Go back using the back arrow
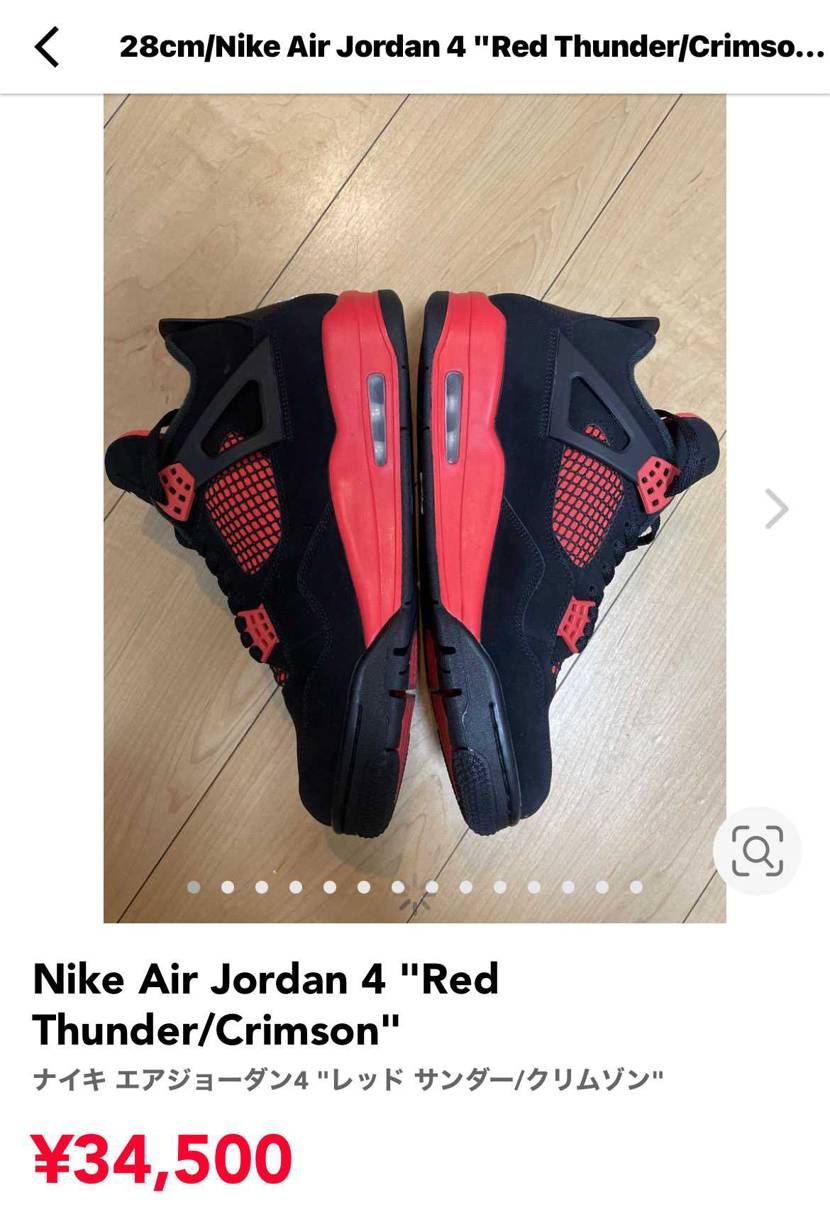830x1207 pixels. point(47,47)
